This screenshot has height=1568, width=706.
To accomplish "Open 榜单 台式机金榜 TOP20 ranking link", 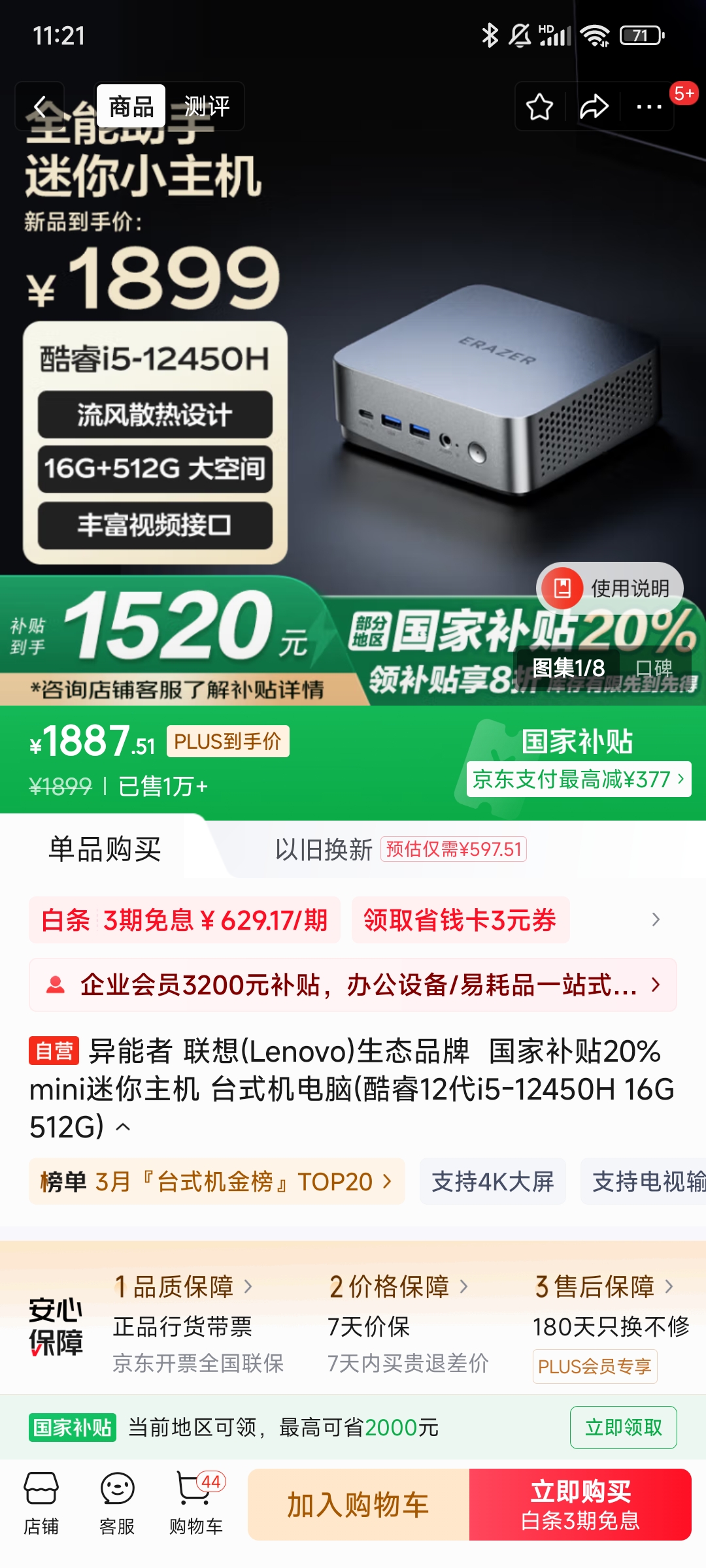I will point(217,1183).
